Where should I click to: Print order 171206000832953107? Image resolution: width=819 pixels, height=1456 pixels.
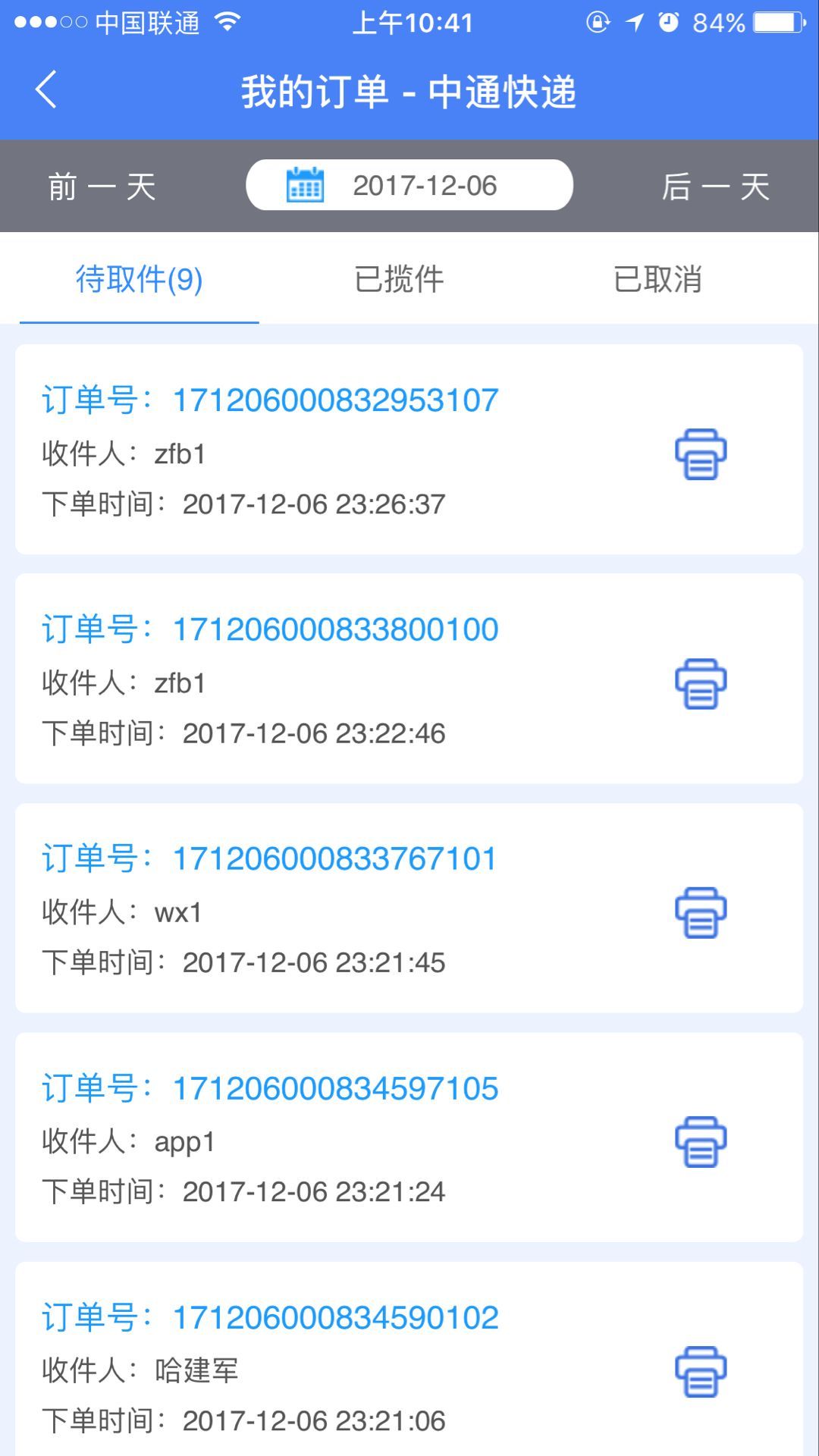(x=701, y=453)
